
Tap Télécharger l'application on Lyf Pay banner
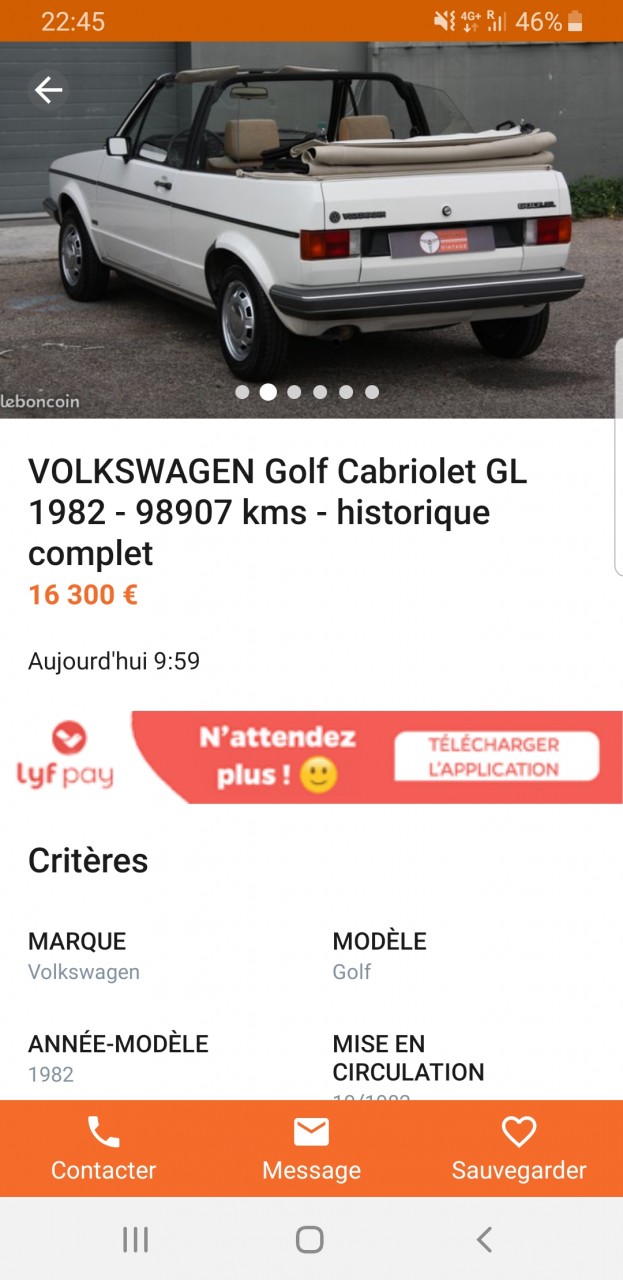[x=495, y=757]
